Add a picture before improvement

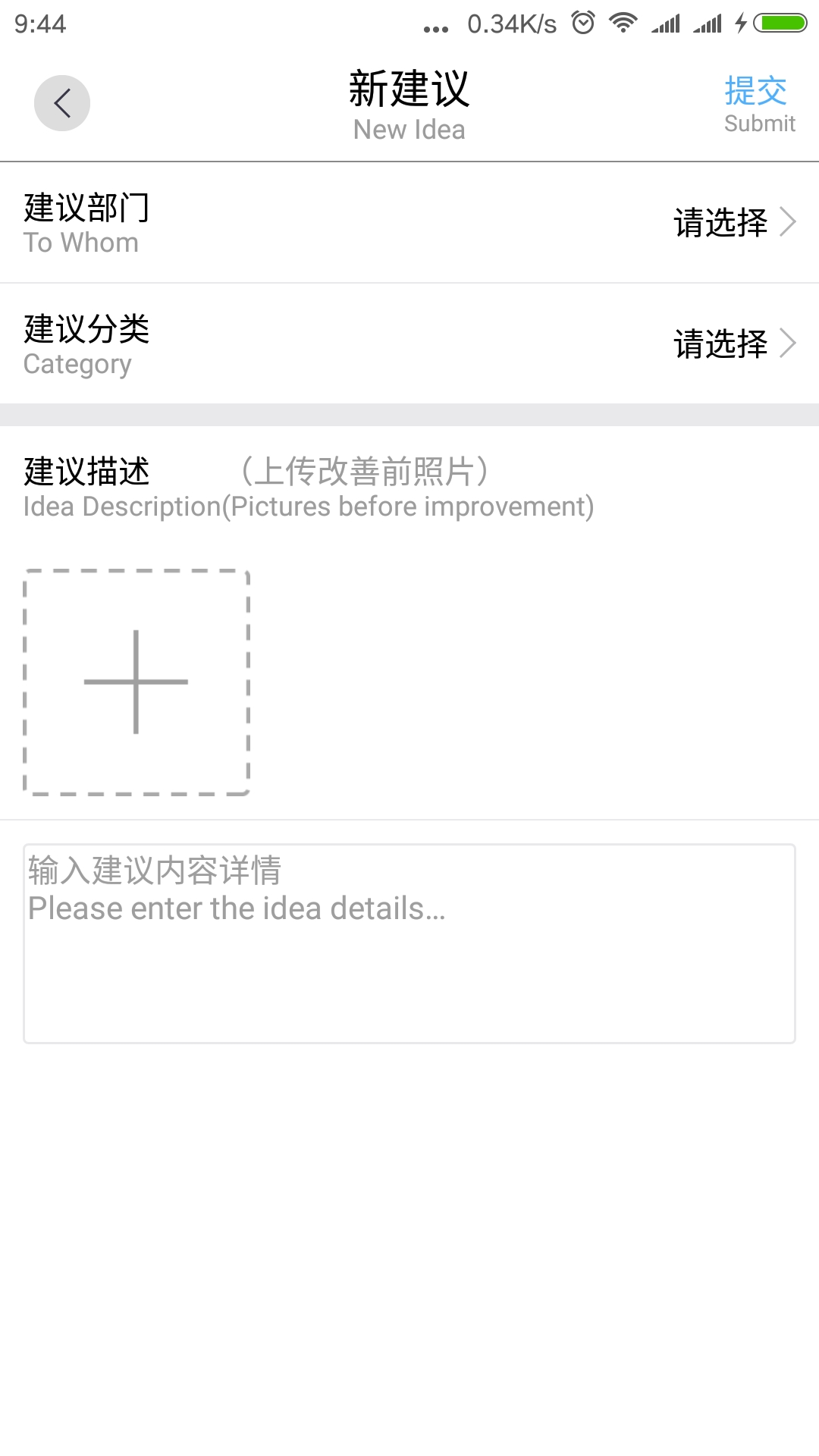(x=136, y=682)
